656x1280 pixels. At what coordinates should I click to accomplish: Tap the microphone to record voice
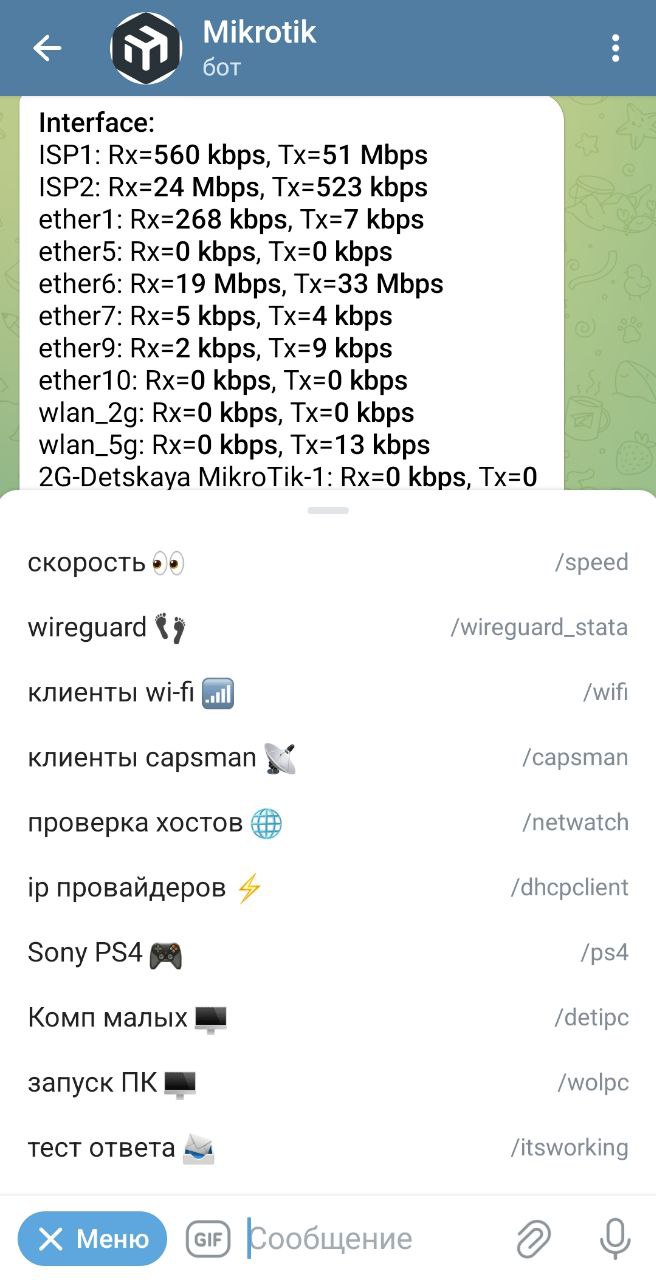(614, 1239)
